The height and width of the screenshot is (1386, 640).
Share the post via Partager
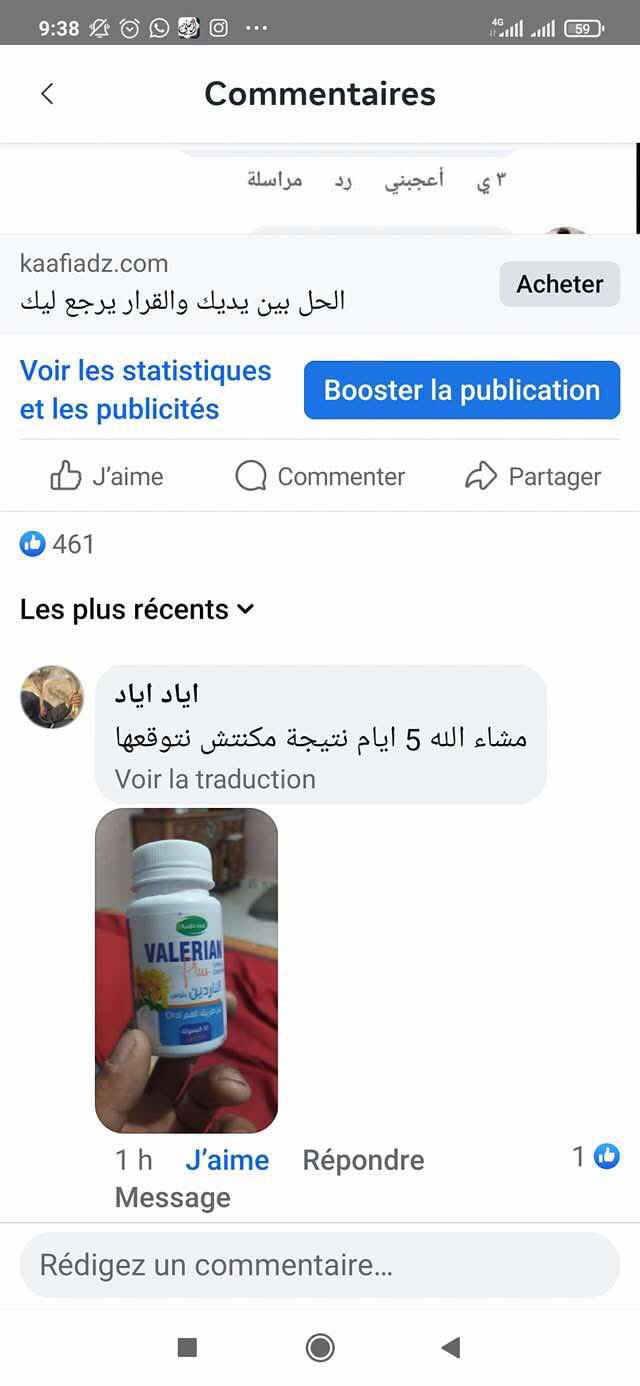pyautogui.click(x=533, y=477)
